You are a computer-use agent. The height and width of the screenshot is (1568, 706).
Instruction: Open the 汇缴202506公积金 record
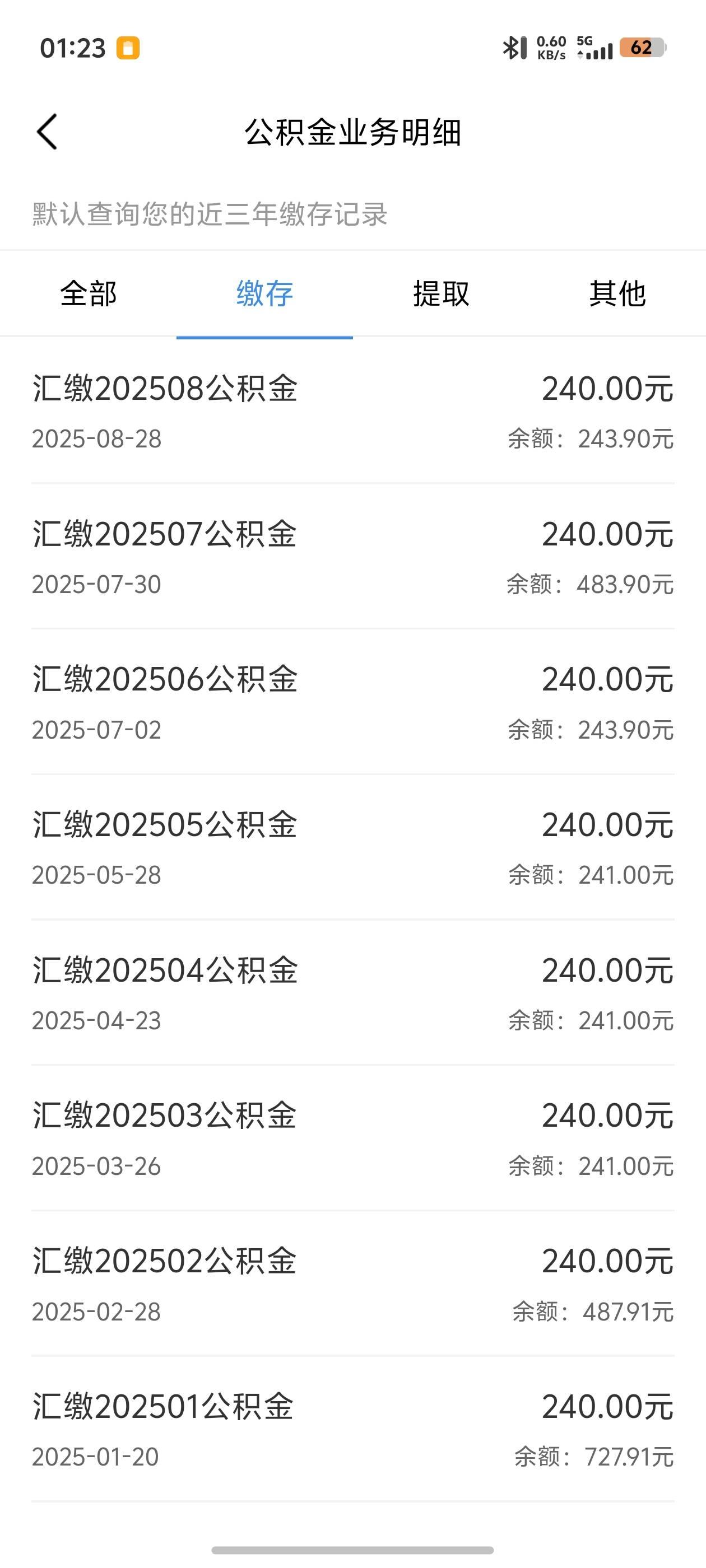(352, 702)
